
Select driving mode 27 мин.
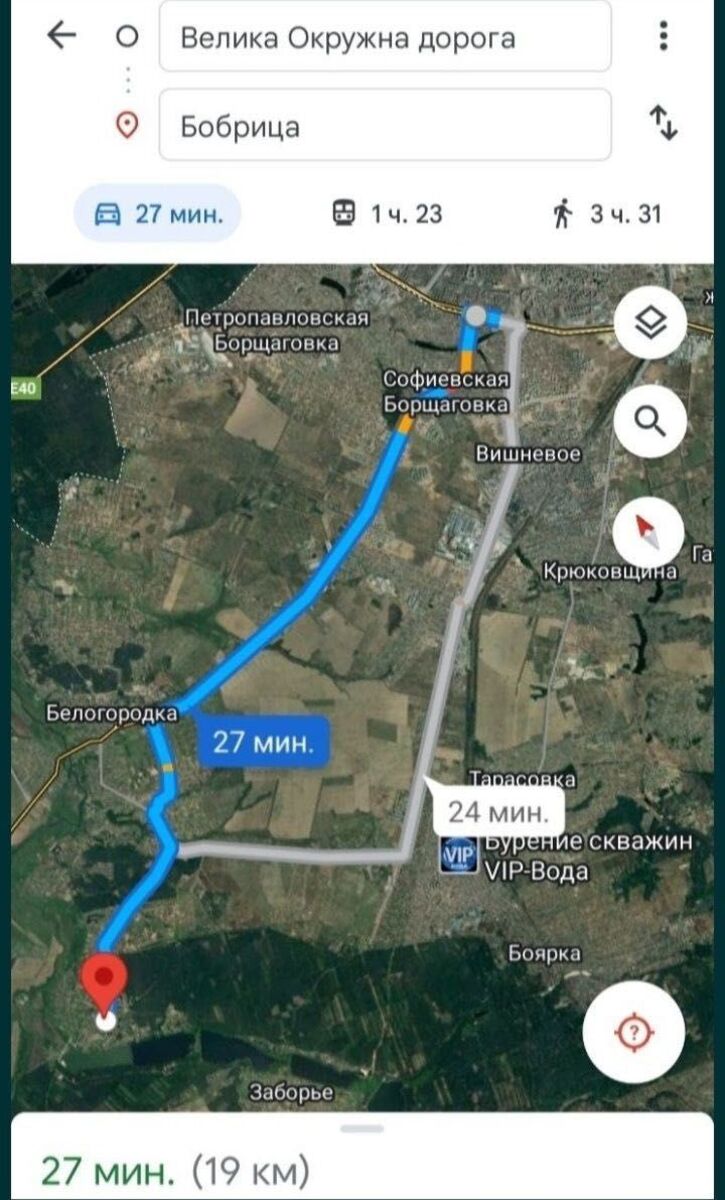tap(157, 213)
